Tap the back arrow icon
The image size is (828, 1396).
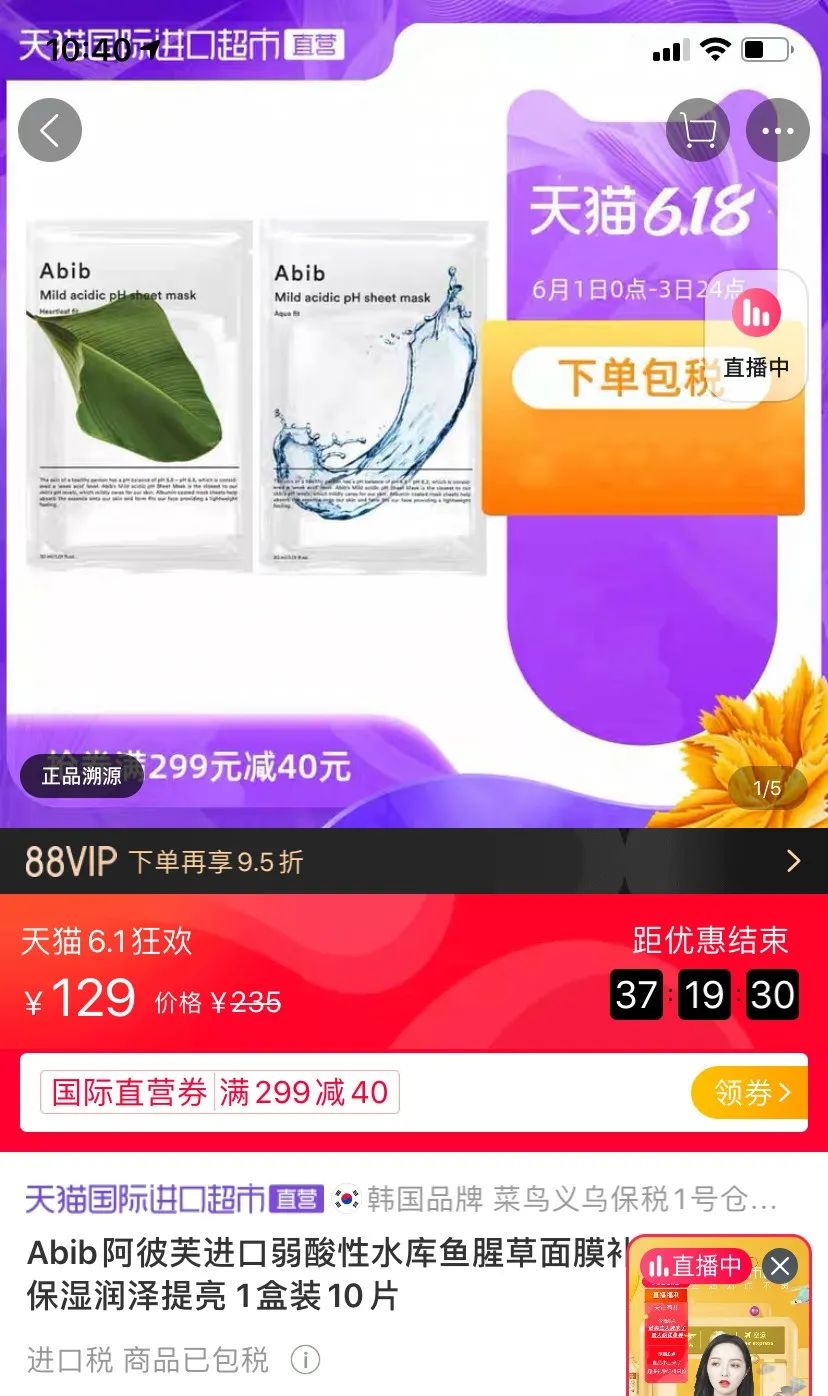(x=50, y=129)
